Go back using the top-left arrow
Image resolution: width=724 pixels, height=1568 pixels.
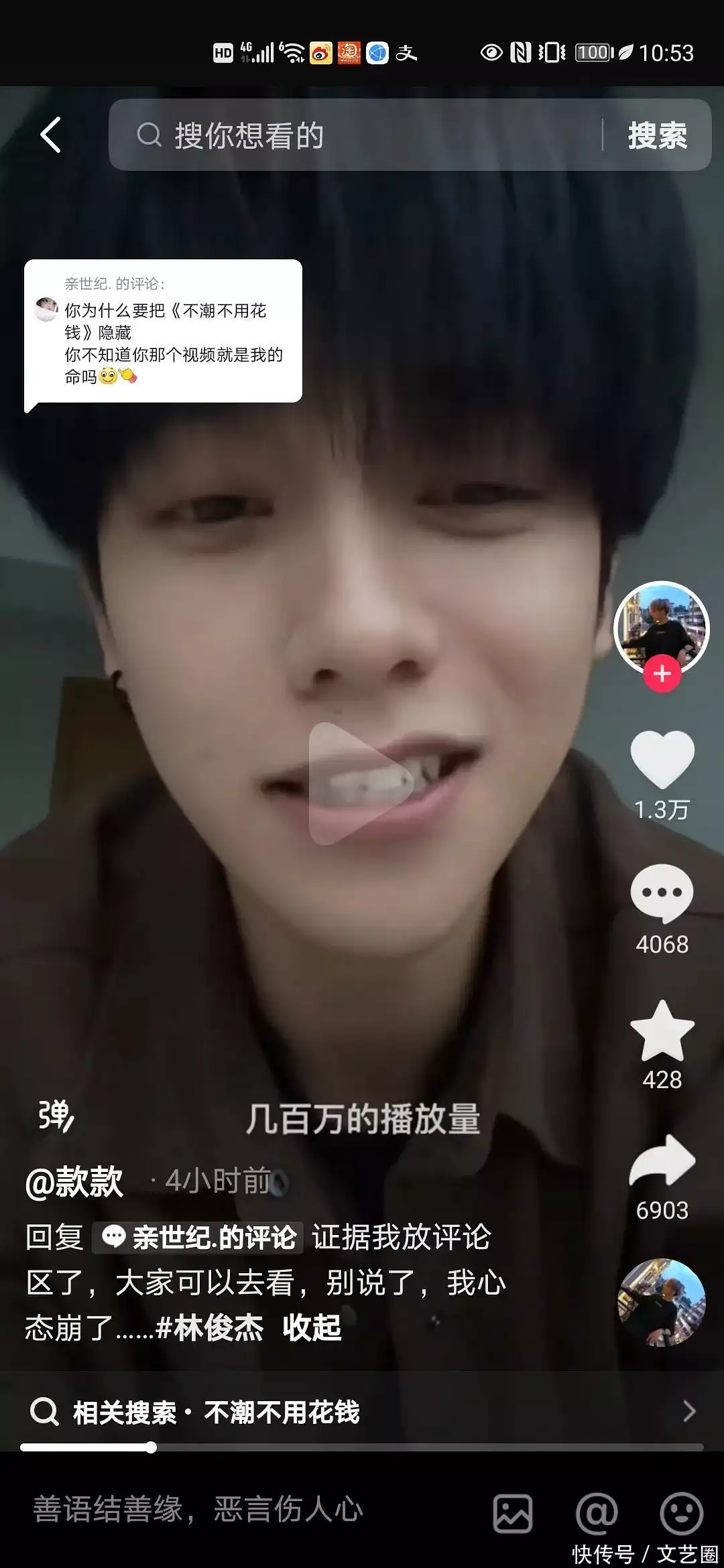coord(51,135)
